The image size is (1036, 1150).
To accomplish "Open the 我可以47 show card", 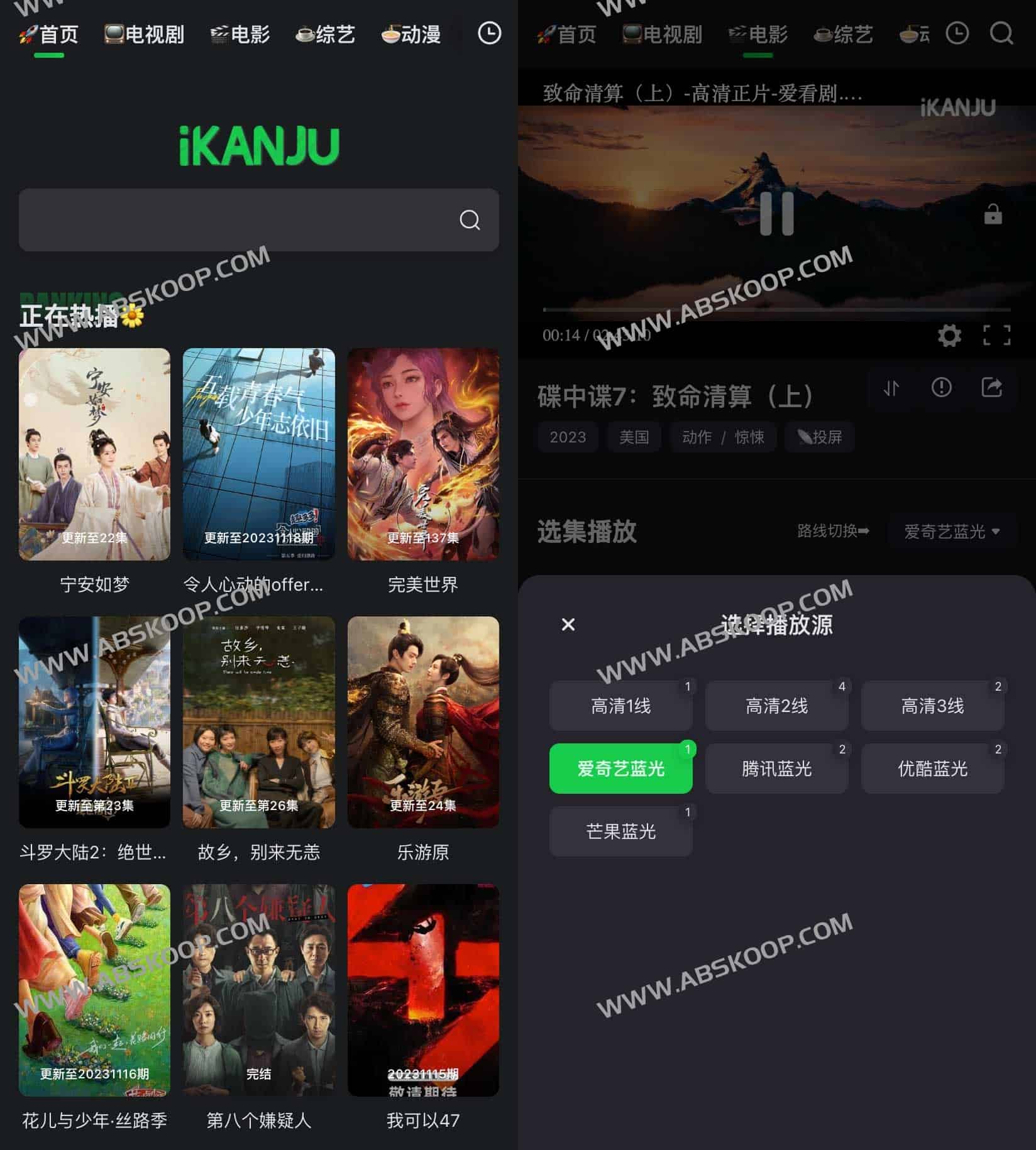I will (423, 990).
